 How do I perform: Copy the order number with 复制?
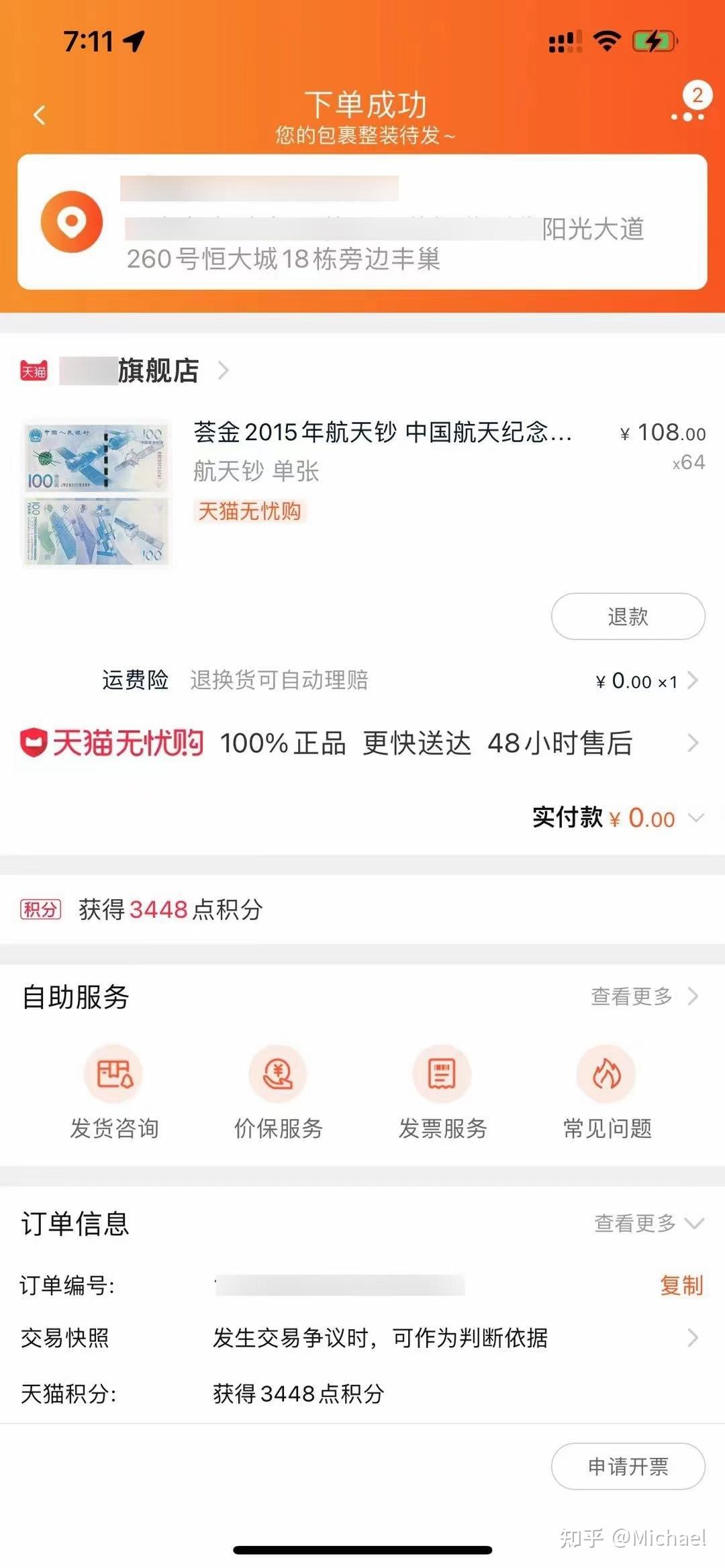[x=681, y=1285]
